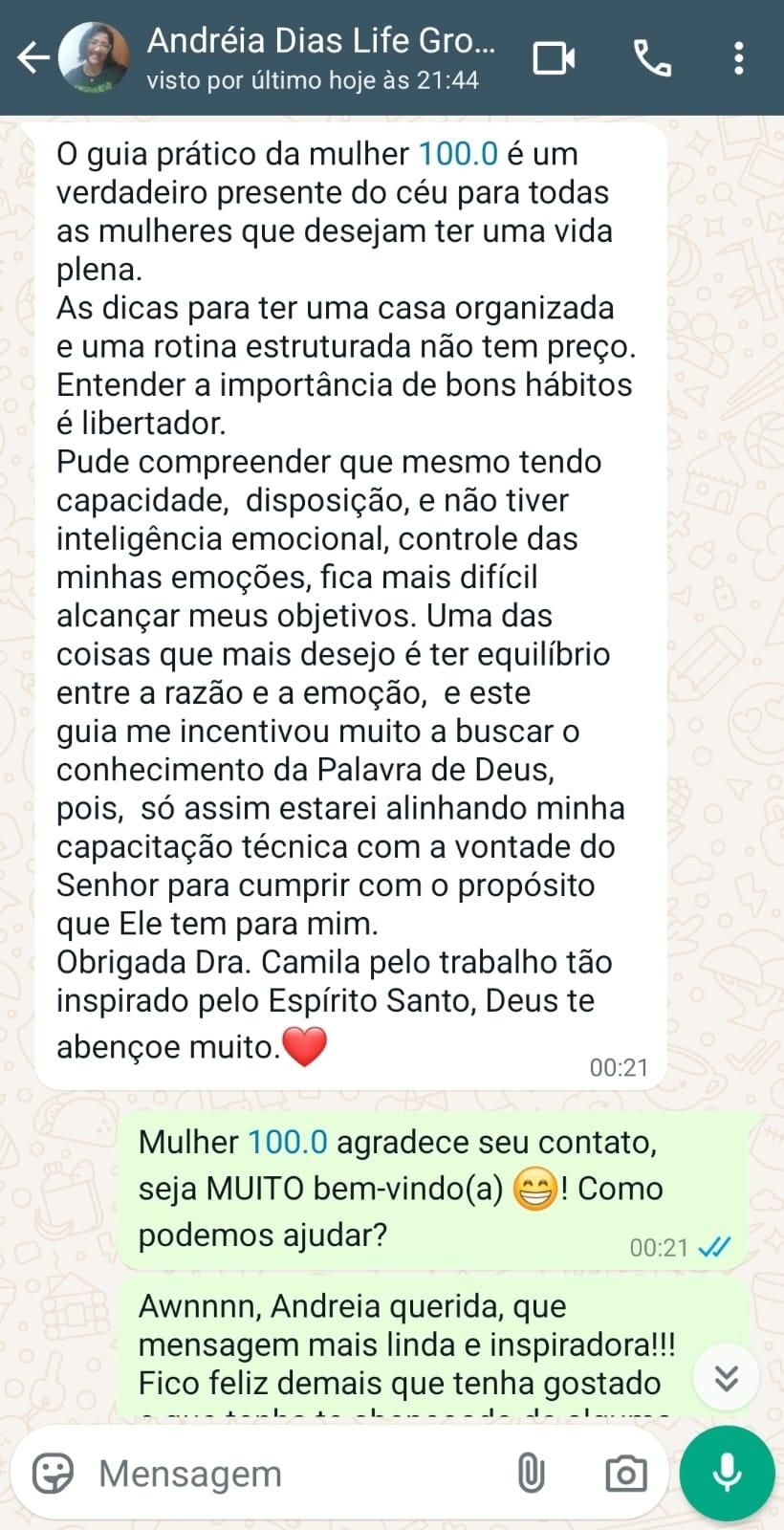Open the camera to send a photo

click(625, 1474)
